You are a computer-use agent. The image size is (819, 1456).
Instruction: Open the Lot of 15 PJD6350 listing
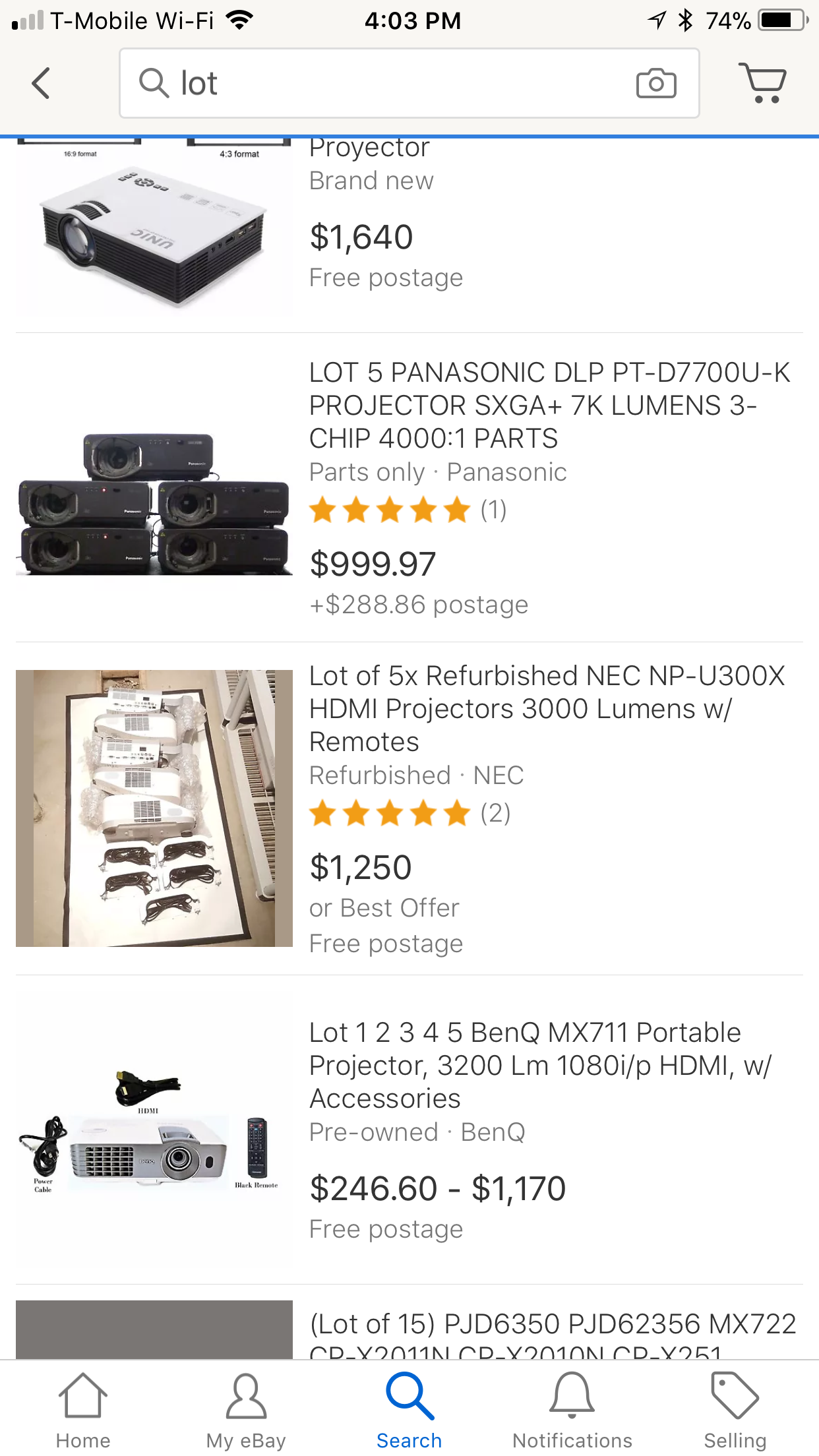551,1327
